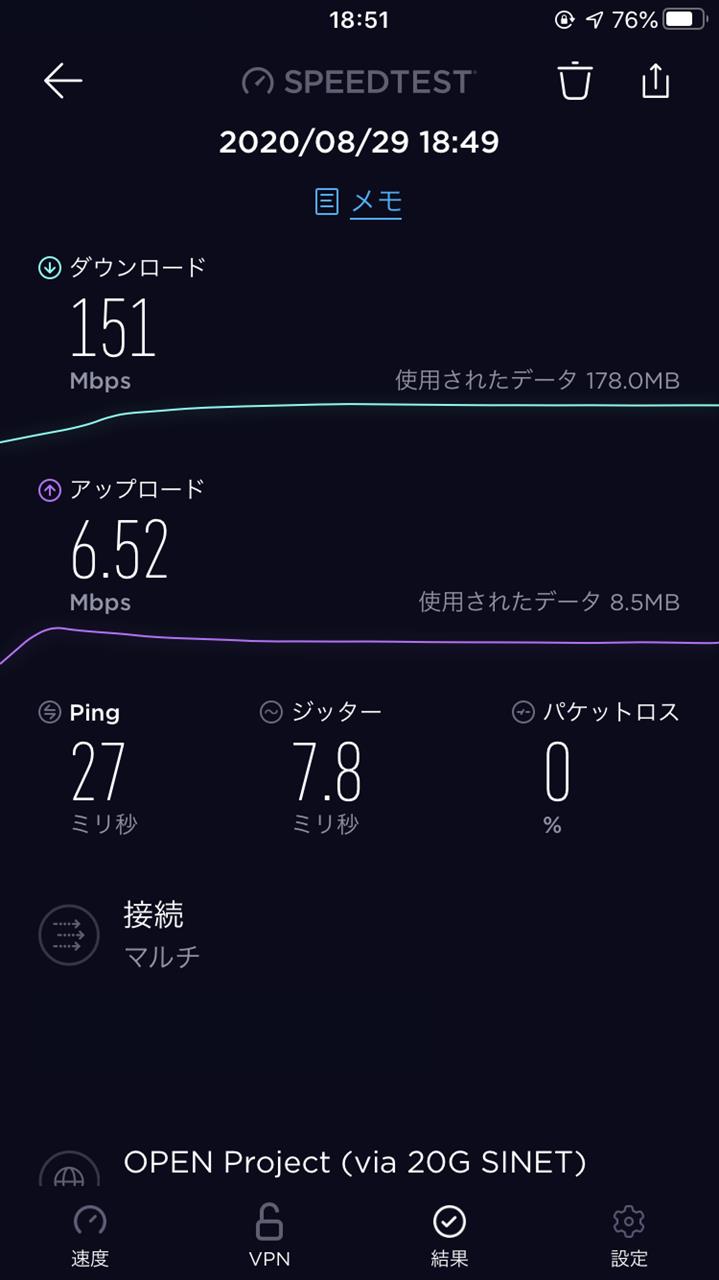The height and width of the screenshot is (1280, 719).
Task: Open the VPN tab
Action: click(269, 1236)
